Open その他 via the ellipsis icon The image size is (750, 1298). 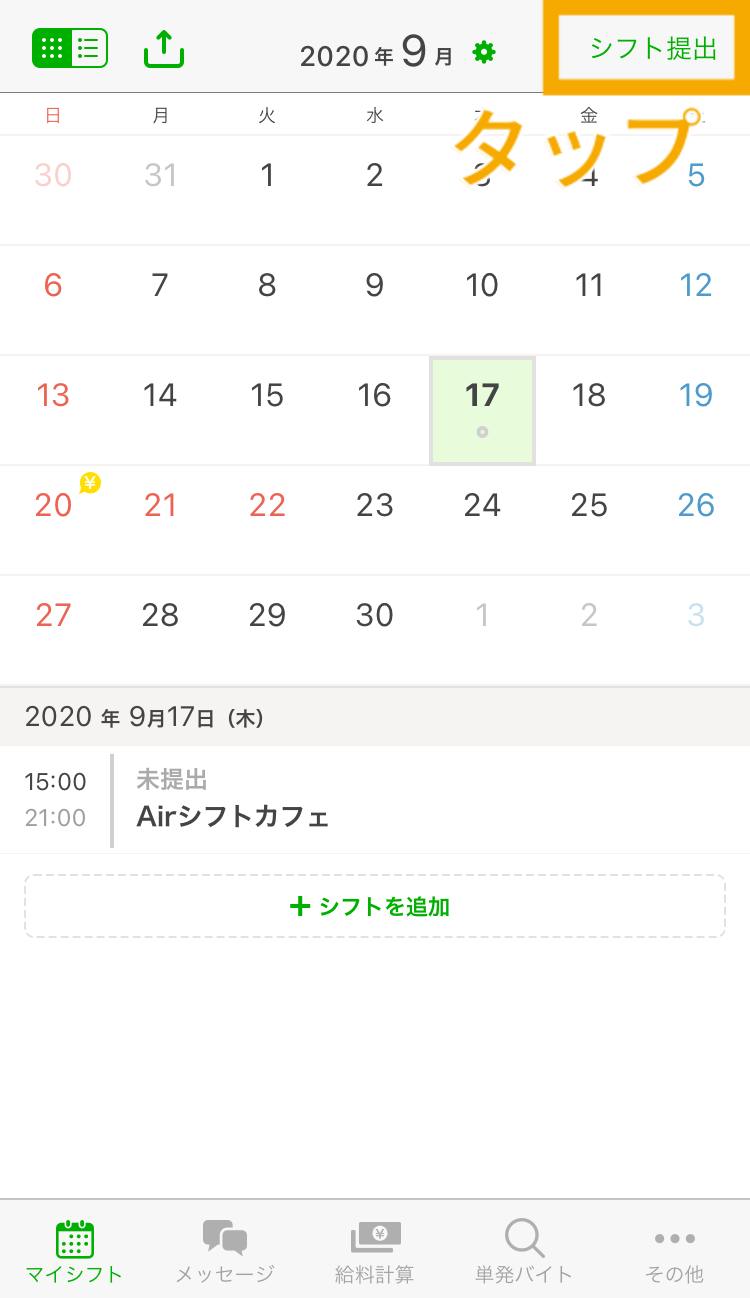pyautogui.click(x=674, y=1238)
